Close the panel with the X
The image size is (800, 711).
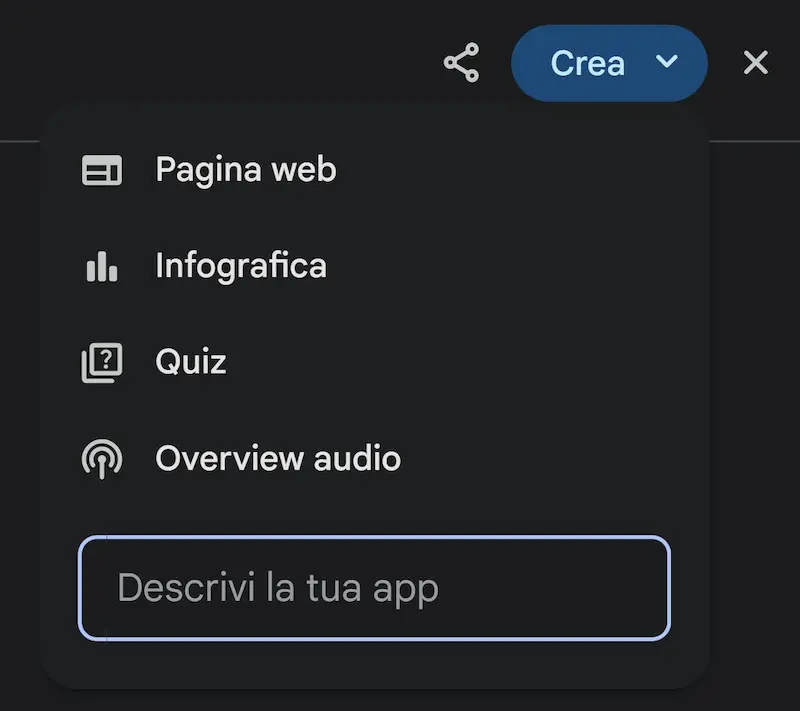(x=756, y=63)
